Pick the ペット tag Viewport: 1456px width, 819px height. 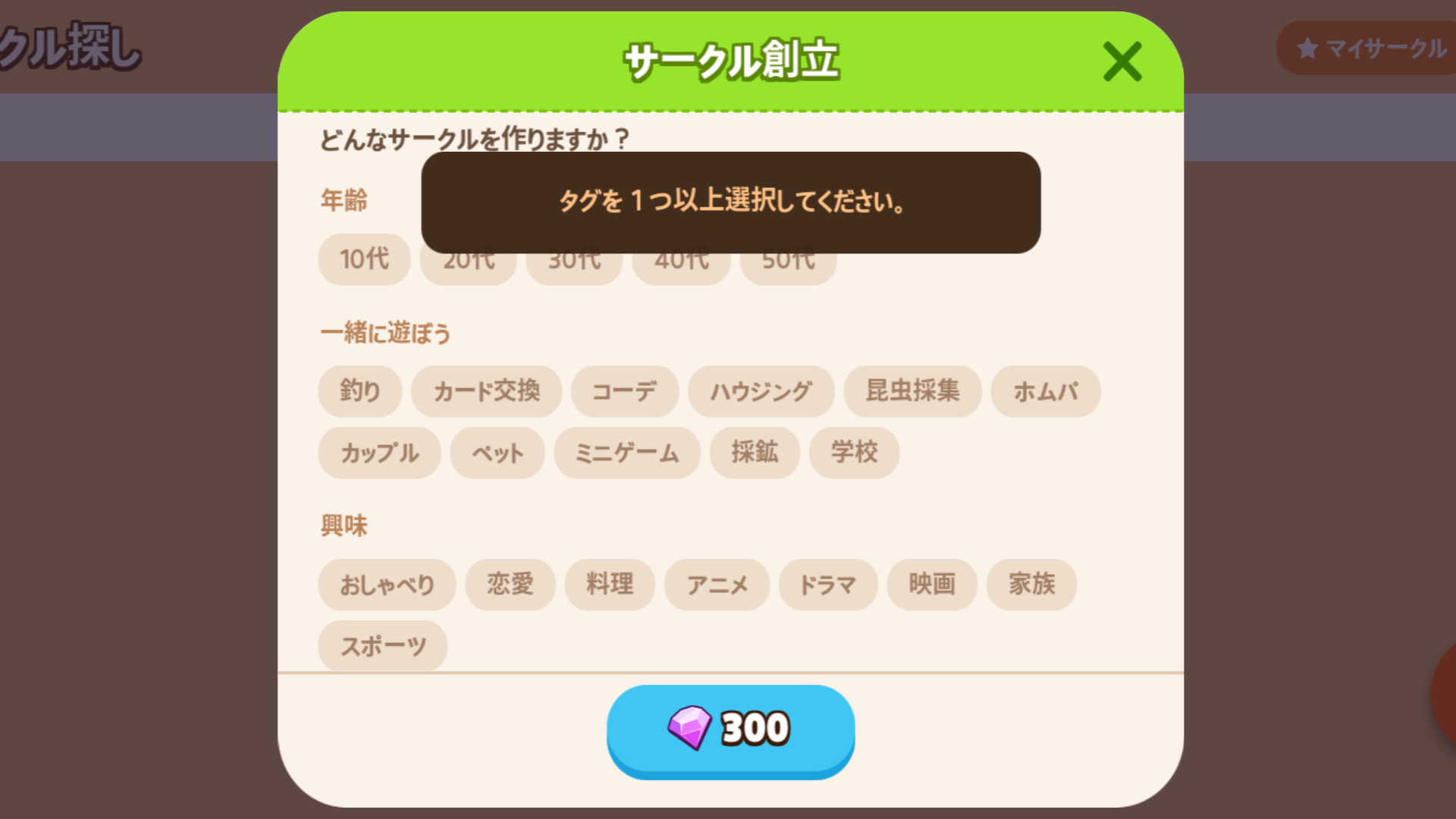click(x=497, y=453)
